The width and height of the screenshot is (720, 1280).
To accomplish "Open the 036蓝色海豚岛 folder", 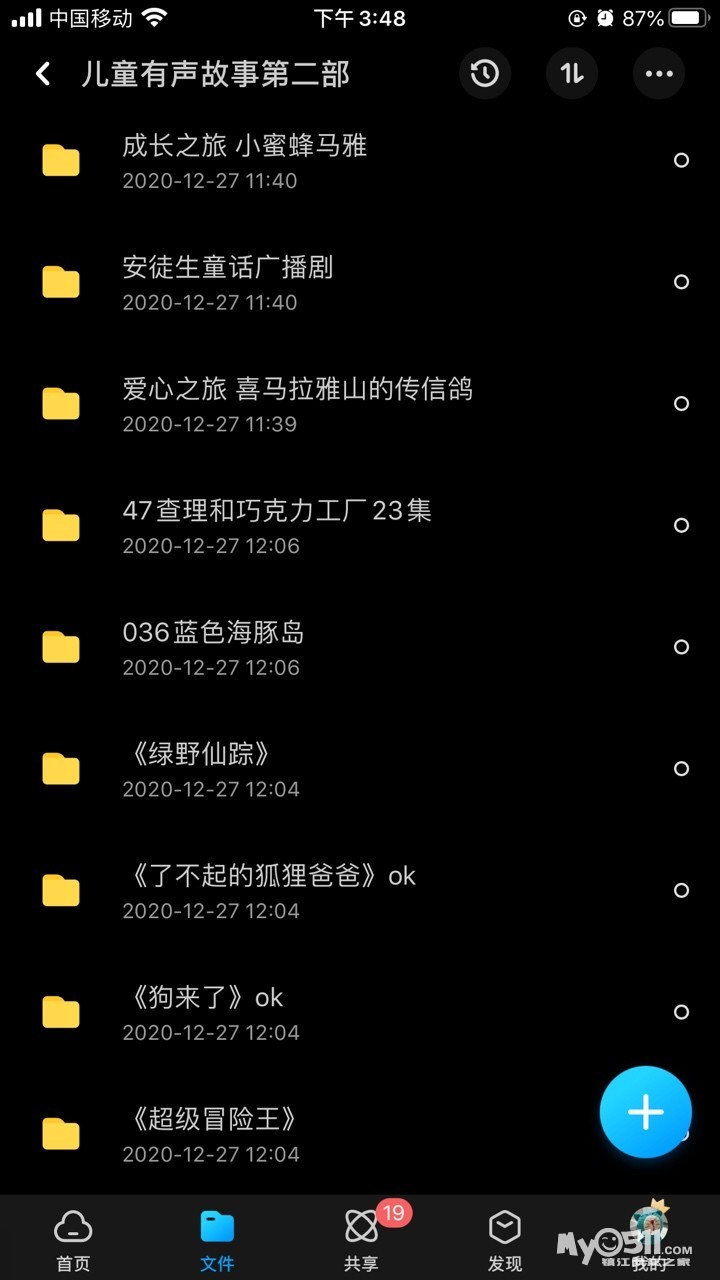I will tap(213, 647).
